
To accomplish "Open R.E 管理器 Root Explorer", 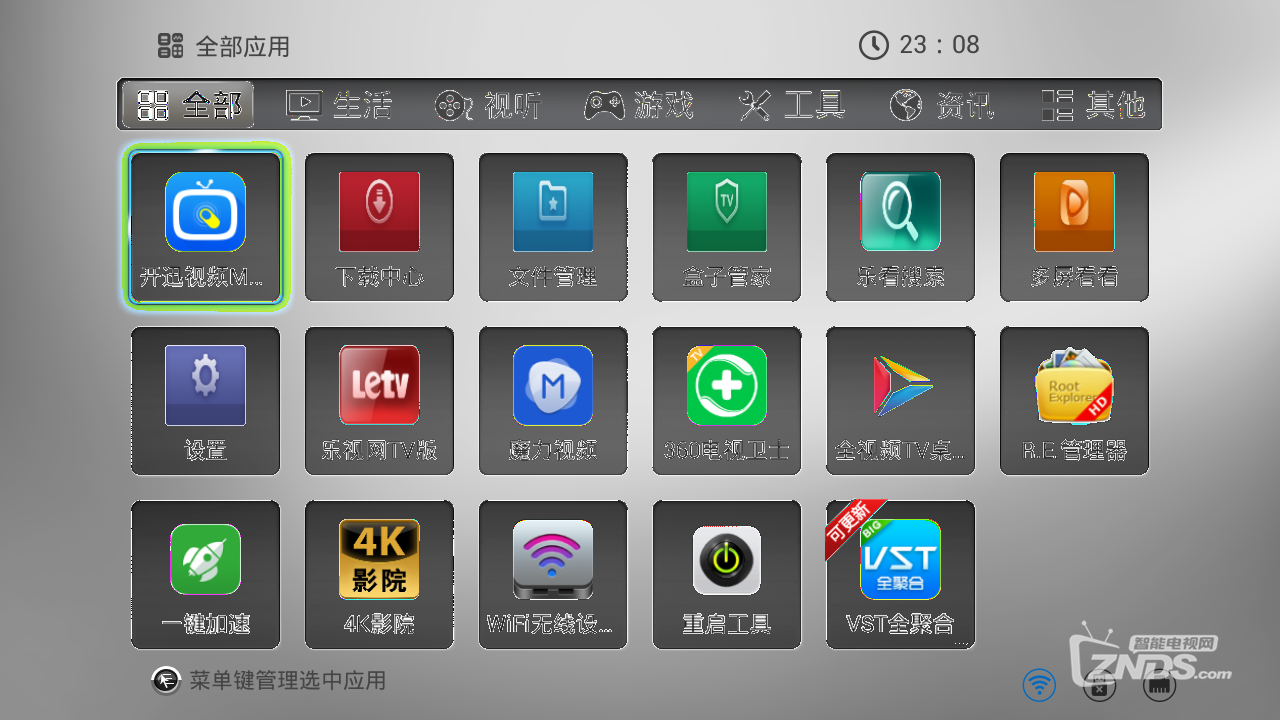I will click(x=1074, y=400).
